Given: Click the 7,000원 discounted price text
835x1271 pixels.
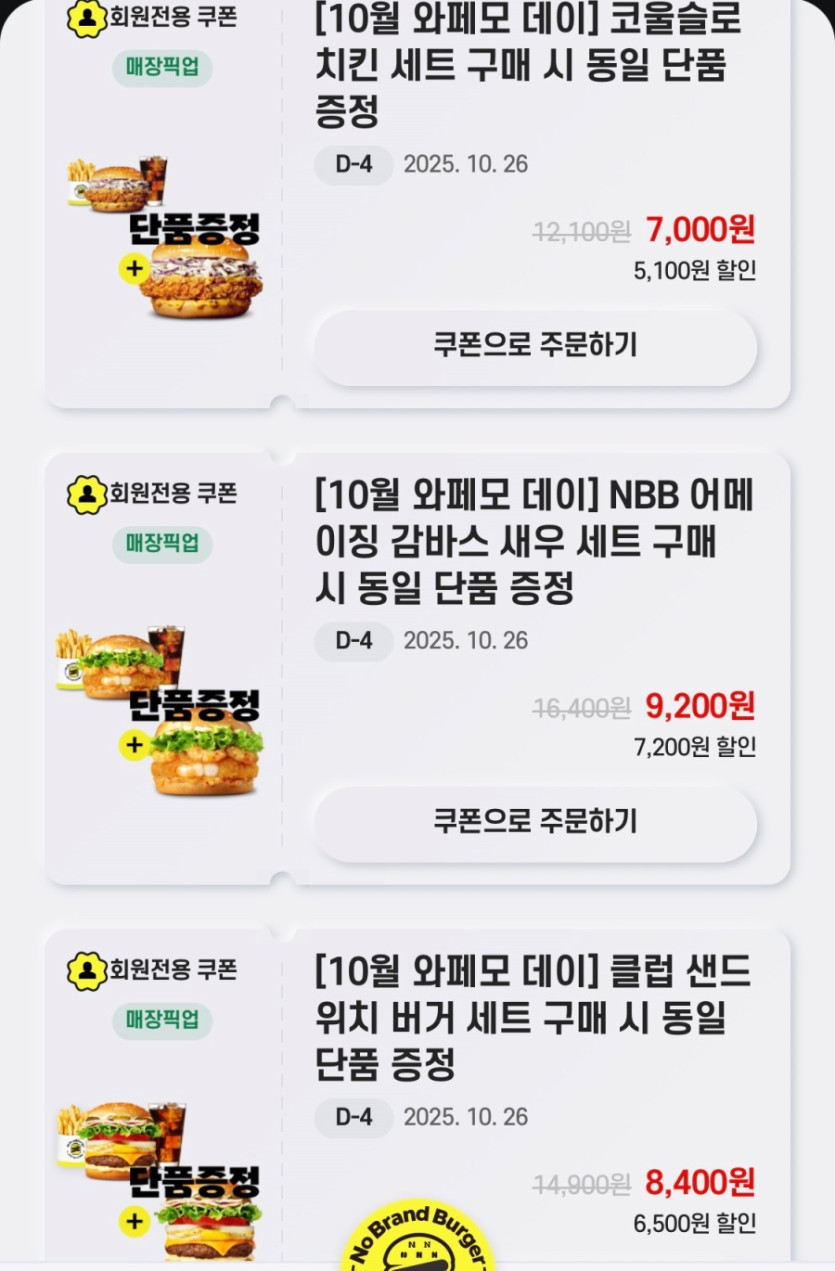Looking at the screenshot, I should coord(700,230).
